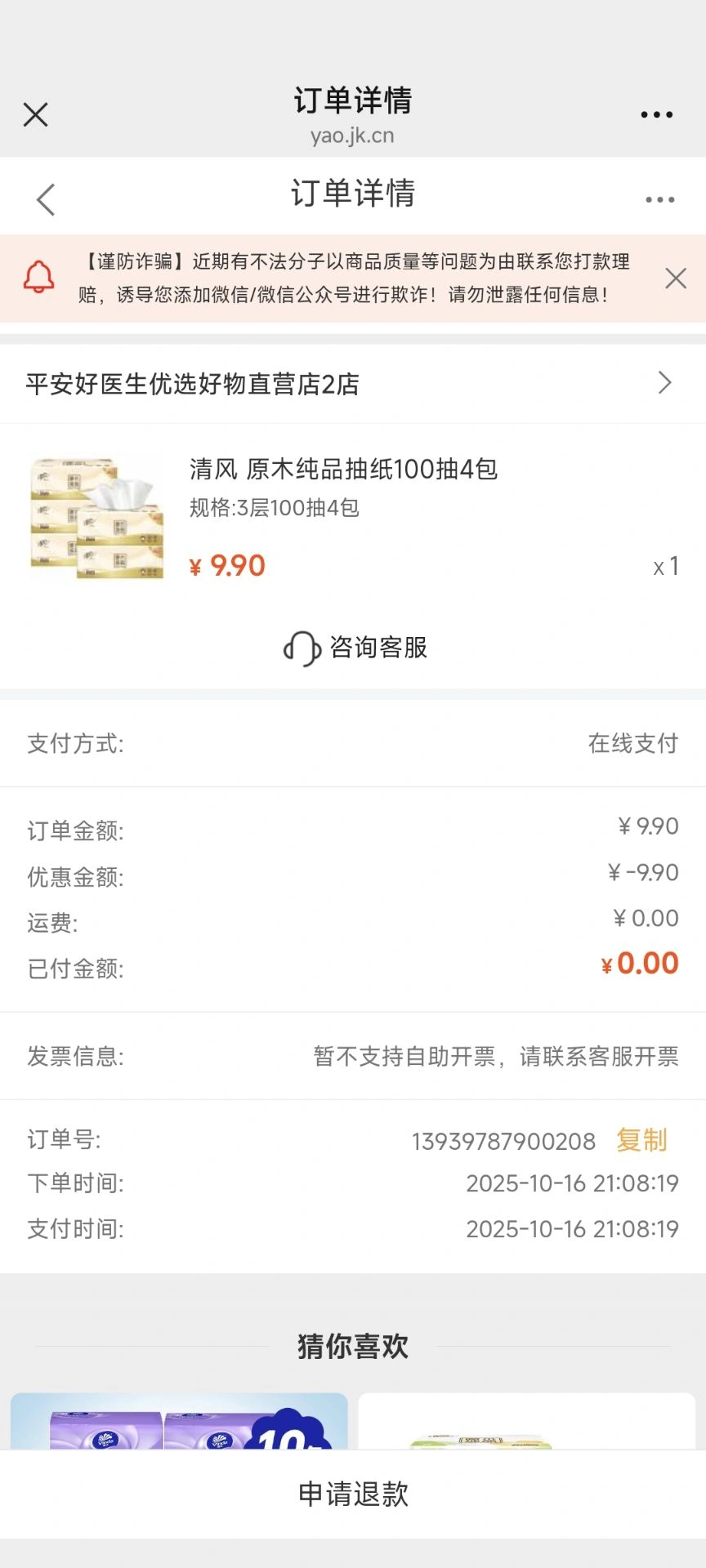This screenshot has width=706, height=1568.
Task: Go back from the order details page
Action: pyautogui.click(x=46, y=199)
